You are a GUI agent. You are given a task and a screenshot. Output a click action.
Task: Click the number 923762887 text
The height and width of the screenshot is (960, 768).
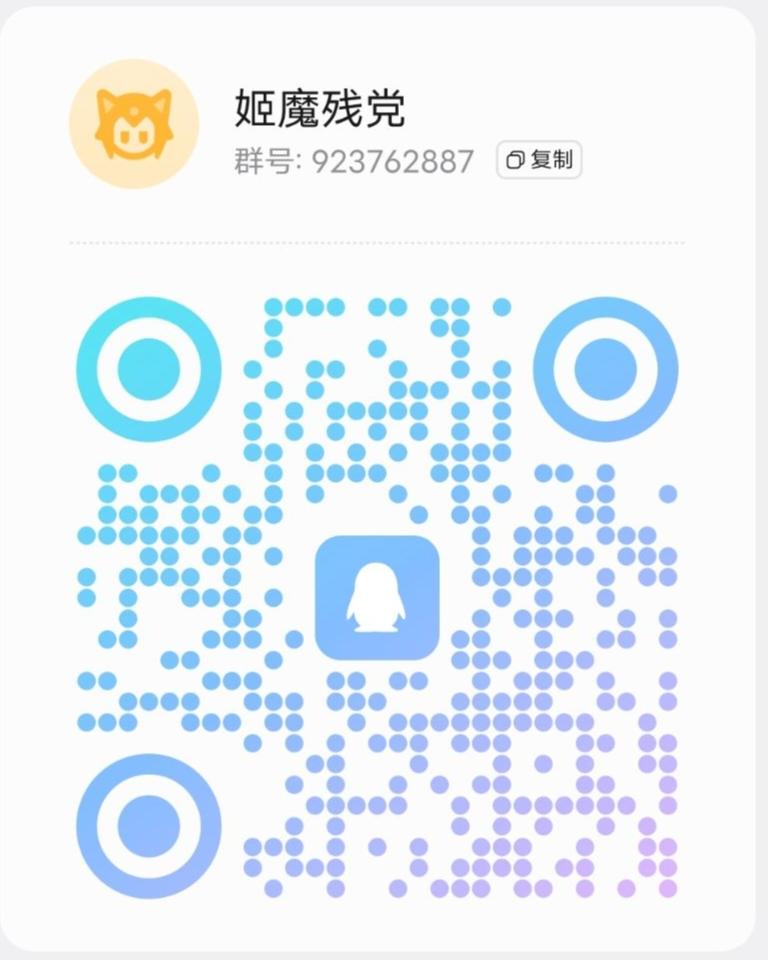pyautogui.click(x=394, y=160)
